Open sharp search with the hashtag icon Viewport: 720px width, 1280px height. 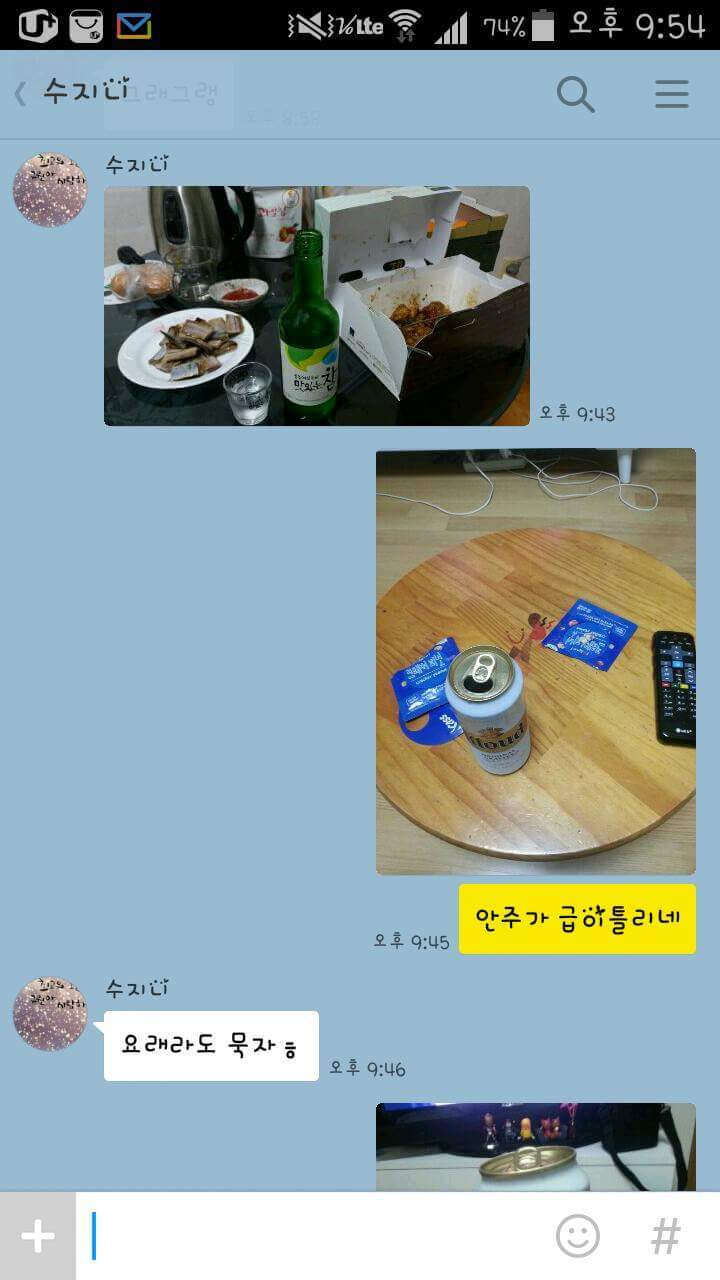[x=665, y=1236]
